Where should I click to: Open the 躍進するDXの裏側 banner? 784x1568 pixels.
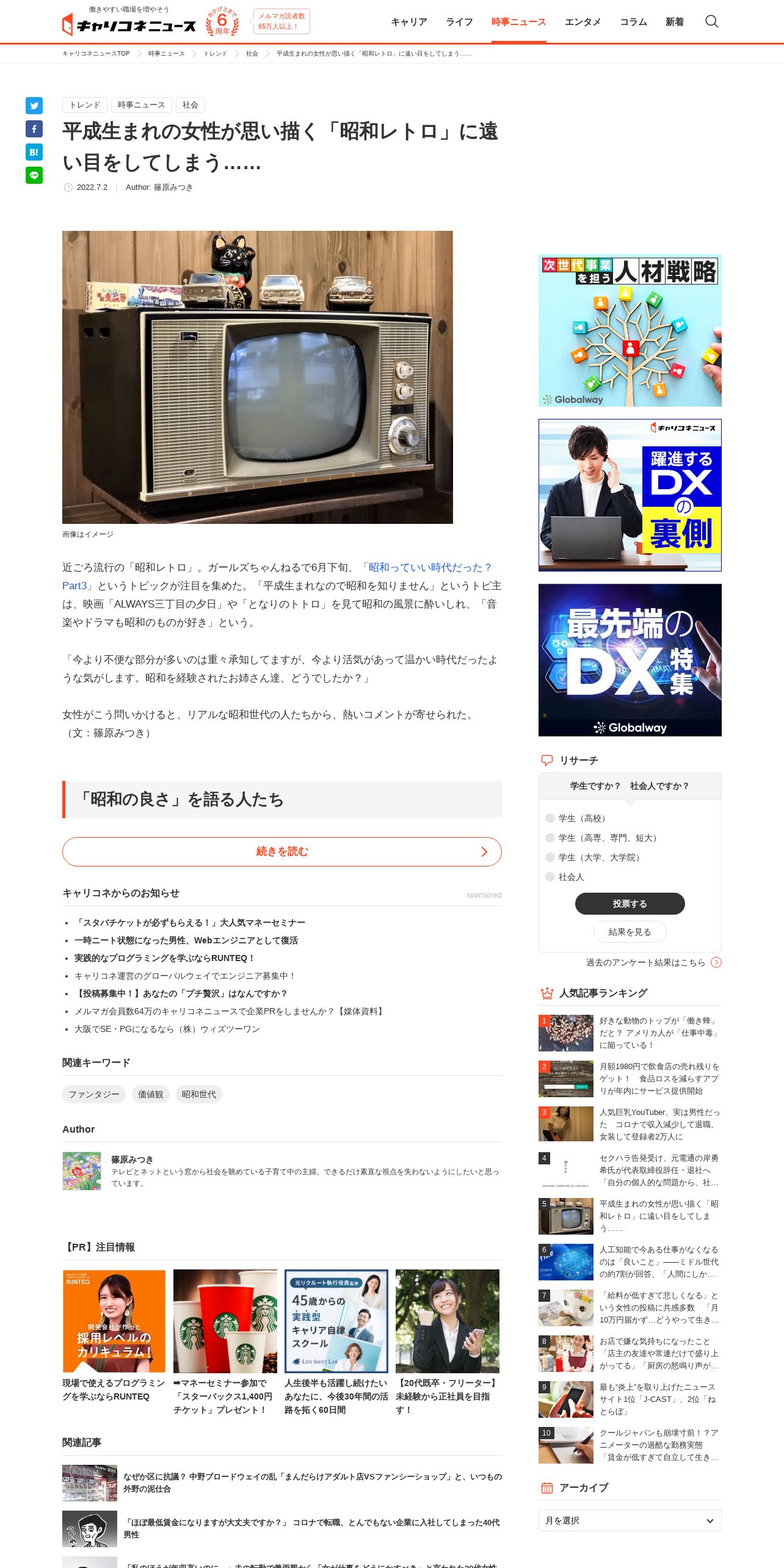pyautogui.click(x=630, y=495)
